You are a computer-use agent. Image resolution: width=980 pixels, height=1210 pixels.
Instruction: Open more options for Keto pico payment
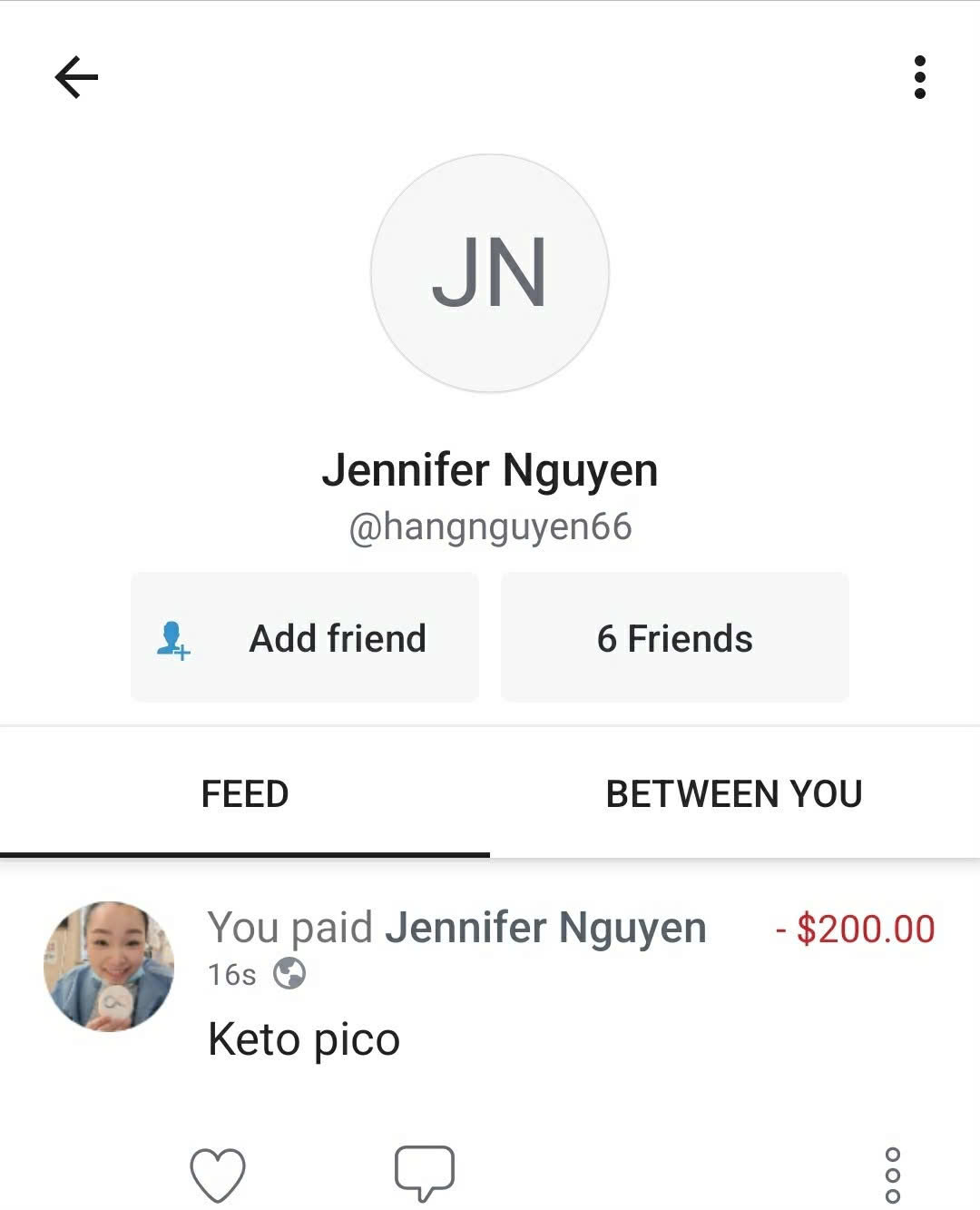892,1175
